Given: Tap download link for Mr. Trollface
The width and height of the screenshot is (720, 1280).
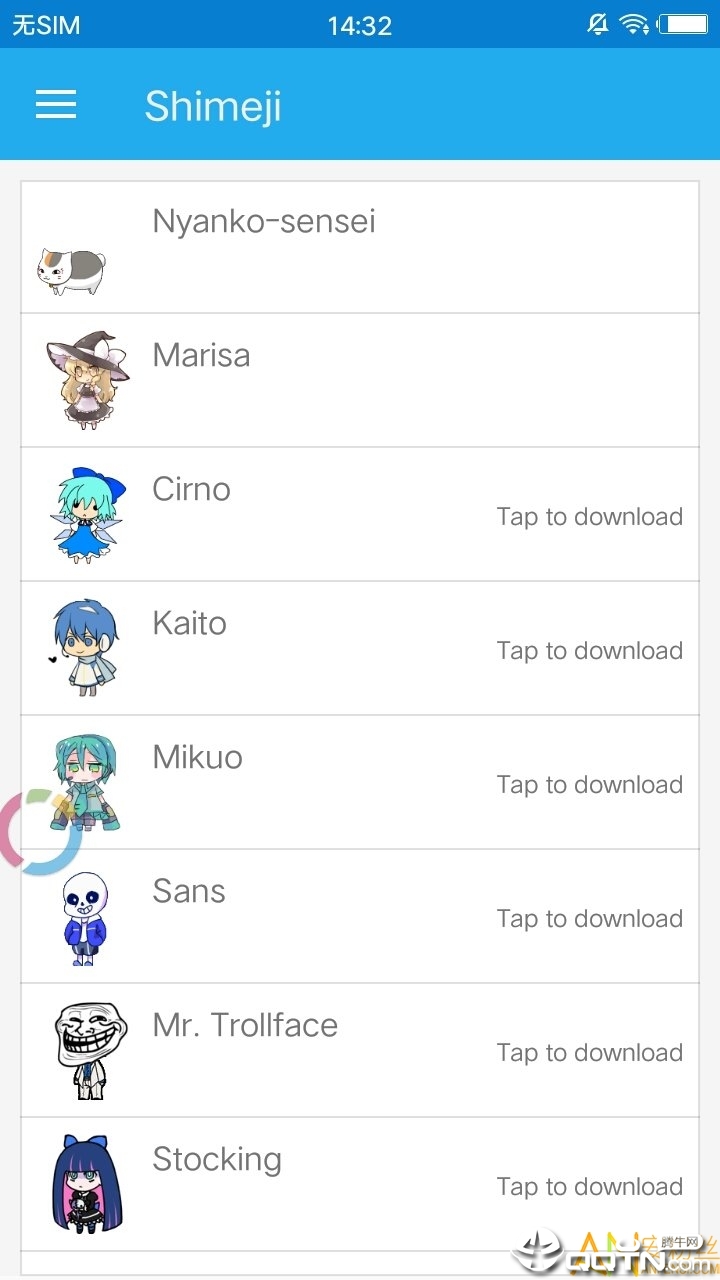Looking at the screenshot, I should [589, 1052].
